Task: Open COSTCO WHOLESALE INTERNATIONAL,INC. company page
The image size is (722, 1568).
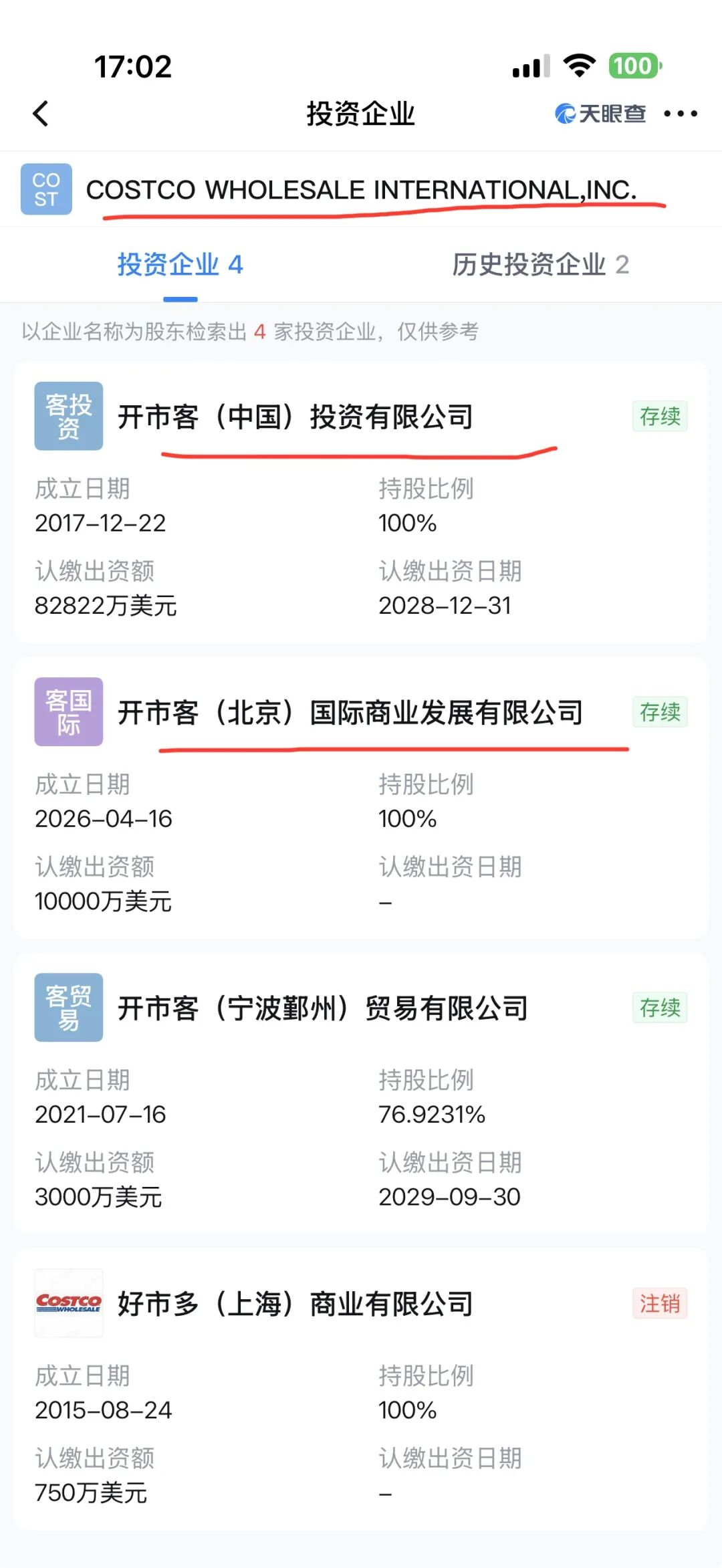Action: 361,190
